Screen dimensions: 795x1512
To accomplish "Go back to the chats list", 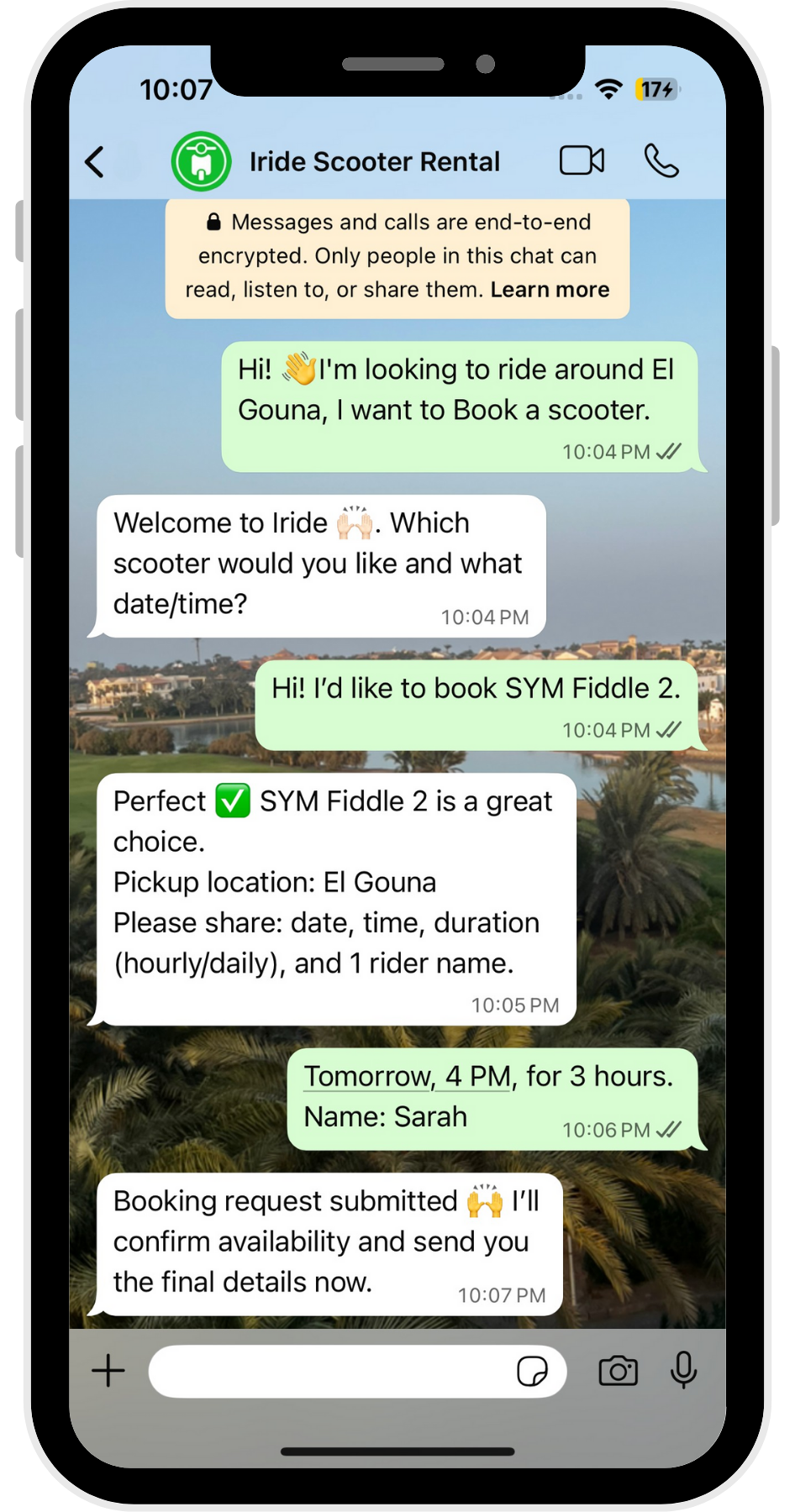I will pos(95,162).
